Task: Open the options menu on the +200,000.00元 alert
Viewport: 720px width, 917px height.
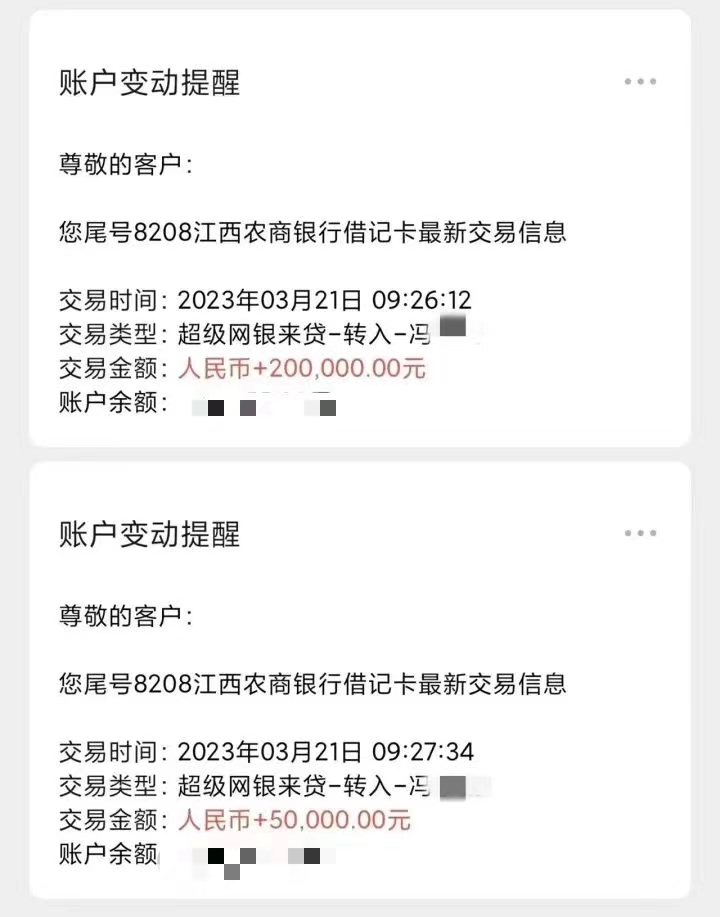Action: (640, 82)
